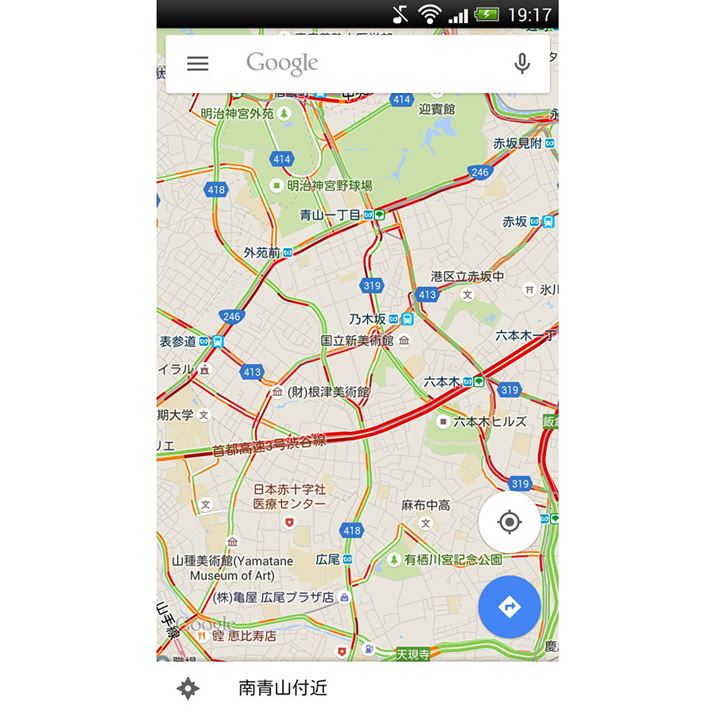Select the 国立新美術館 place marker
The image size is (715, 715).
[x=403, y=341]
